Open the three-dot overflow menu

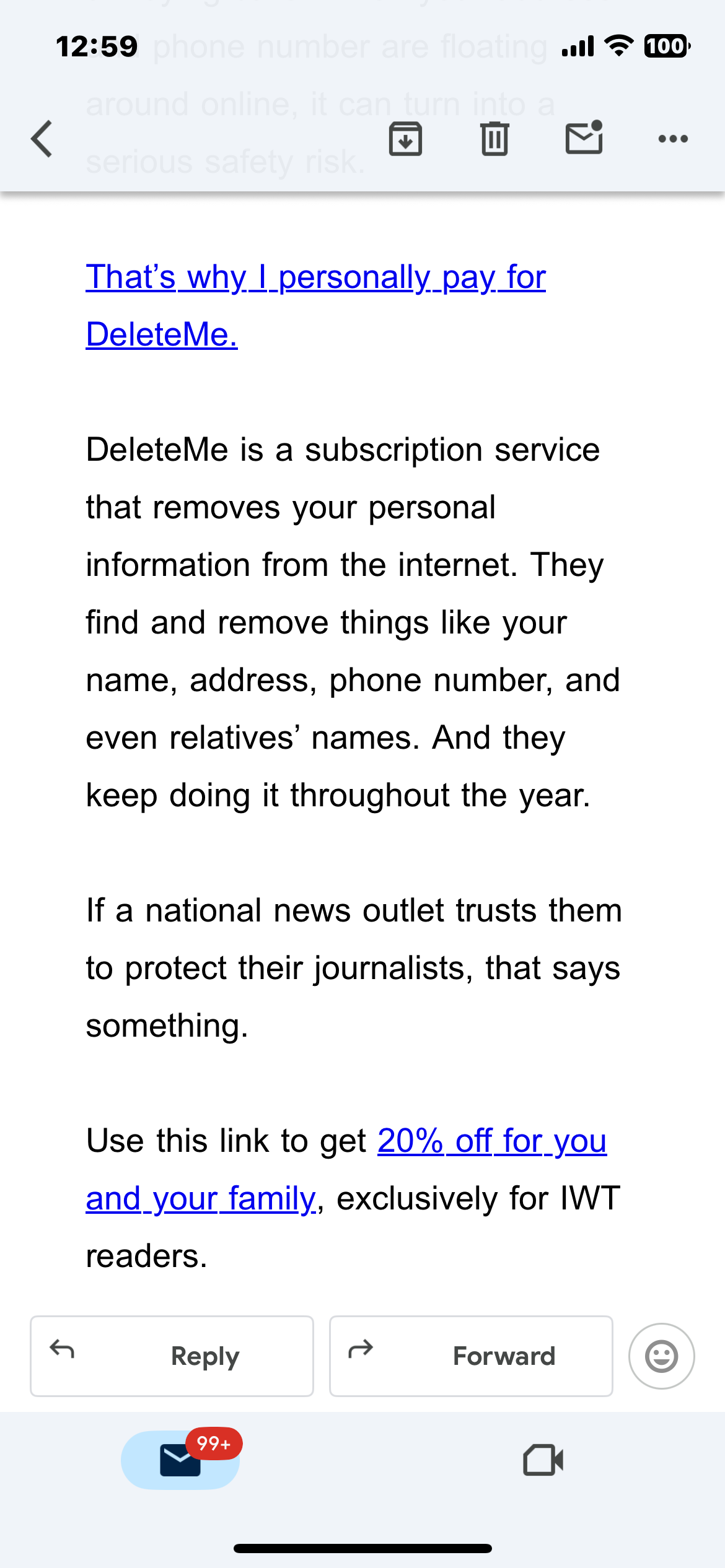point(673,139)
